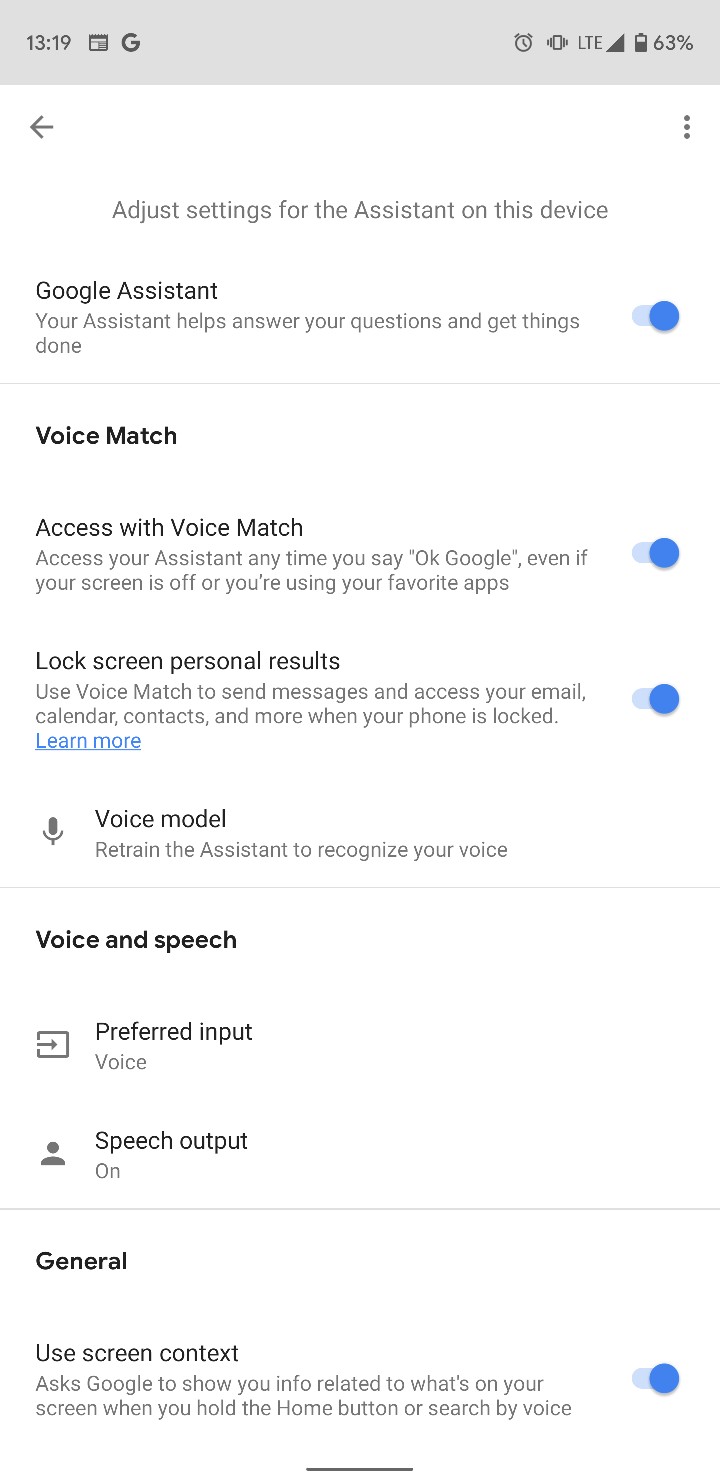
Task: Open Preferred input setting
Action: pyautogui.click(x=174, y=1045)
